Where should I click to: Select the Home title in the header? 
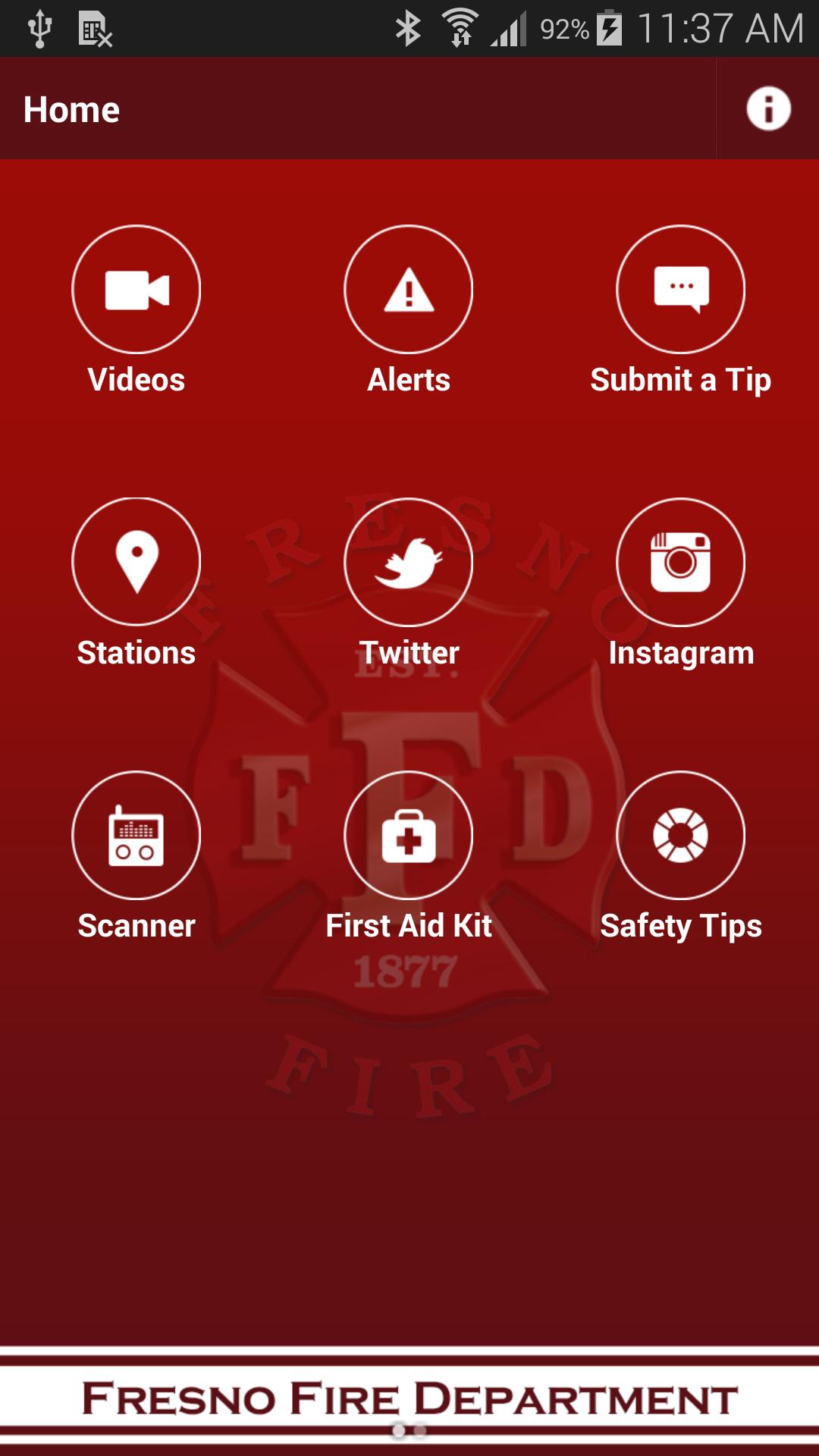pos(72,108)
